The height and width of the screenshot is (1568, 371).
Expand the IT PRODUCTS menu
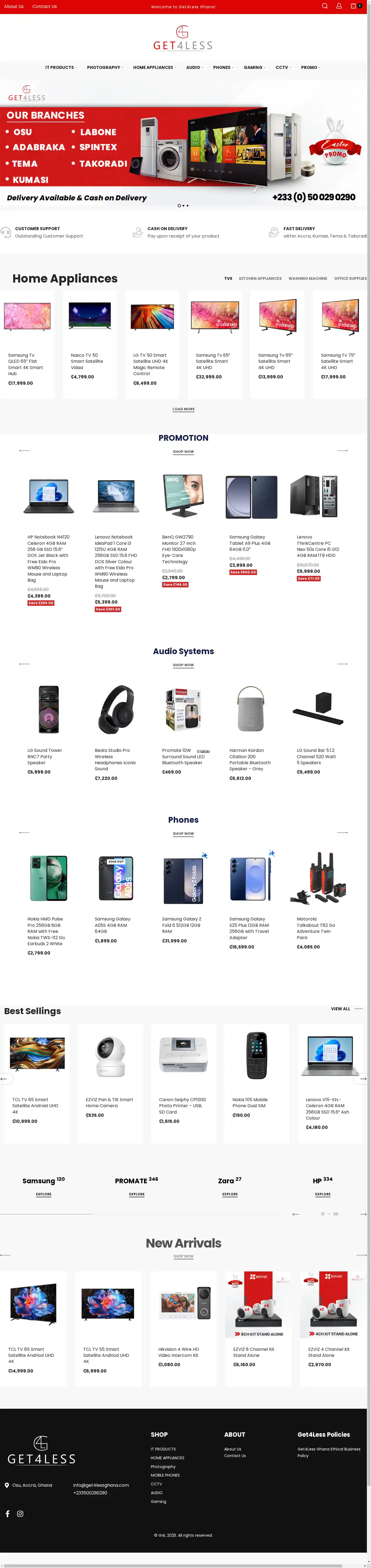click(60, 68)
